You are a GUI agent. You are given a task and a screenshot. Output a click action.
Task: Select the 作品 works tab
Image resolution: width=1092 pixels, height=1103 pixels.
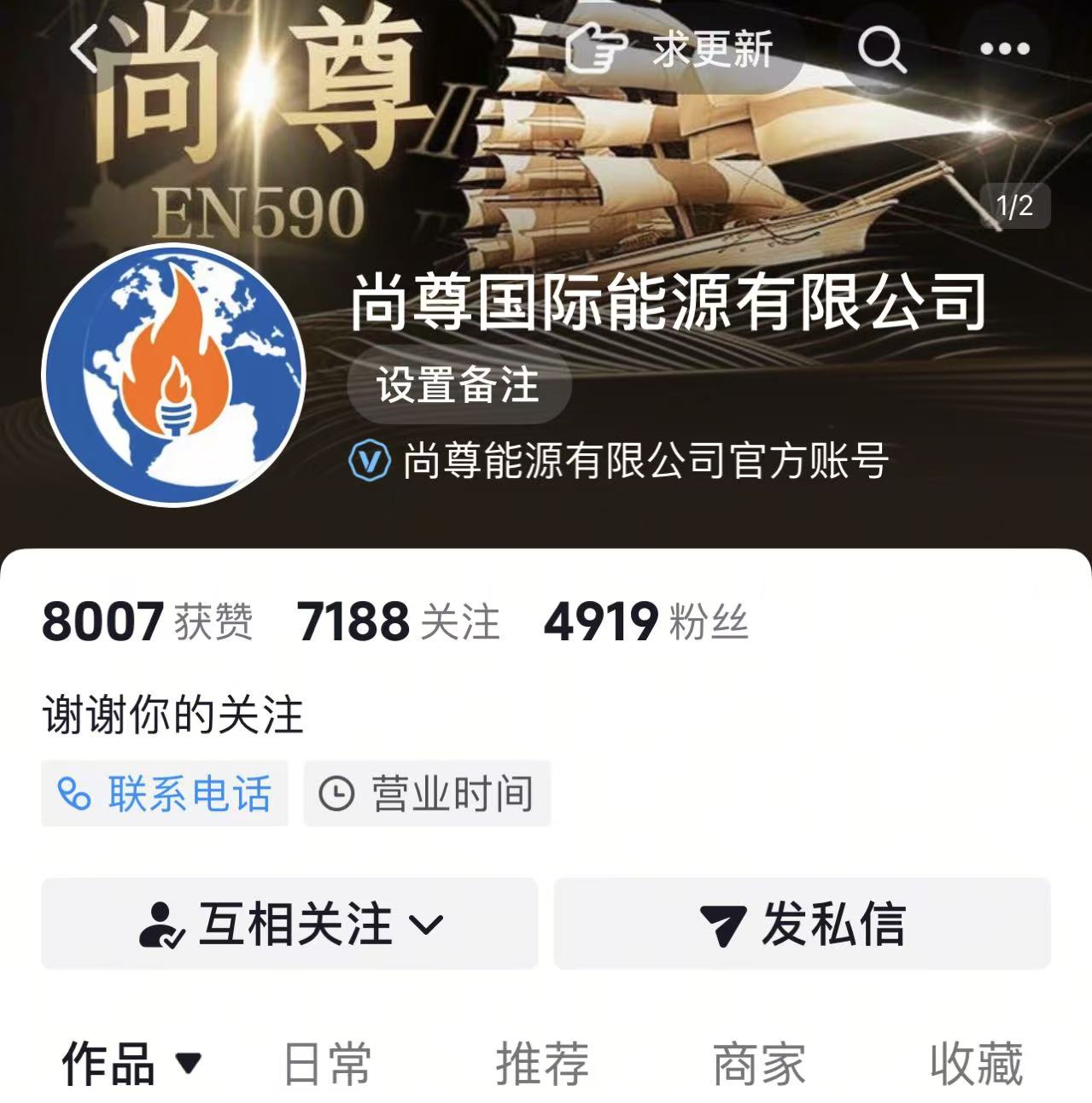131,1064
